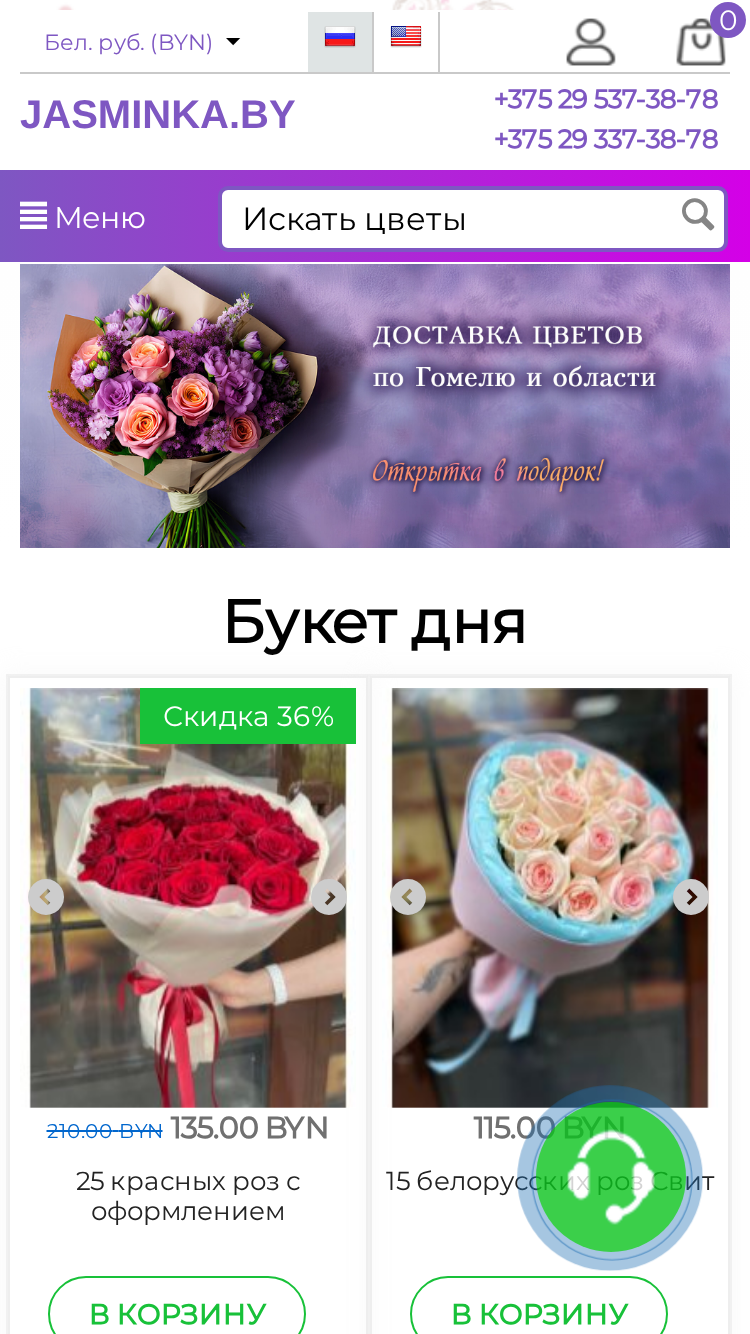This screenshot has width=750, height=1334.
Task: Switch site language to Russian flag
Action: click(340, 41)
